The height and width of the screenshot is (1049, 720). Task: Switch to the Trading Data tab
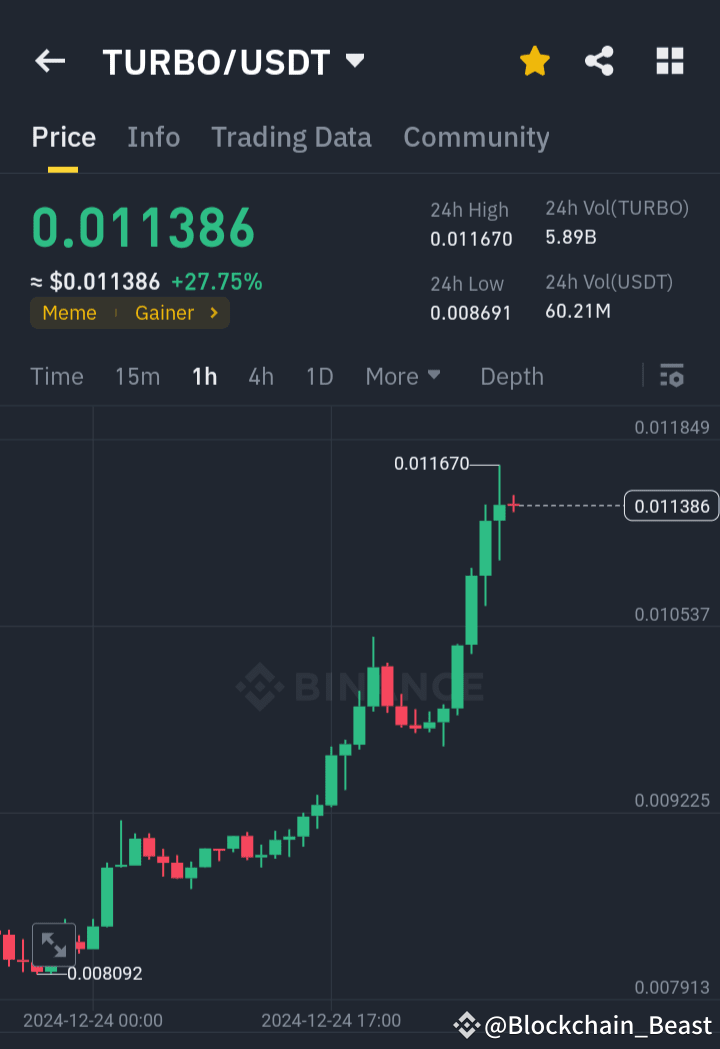pyautogui.click(x=291, y=138)
